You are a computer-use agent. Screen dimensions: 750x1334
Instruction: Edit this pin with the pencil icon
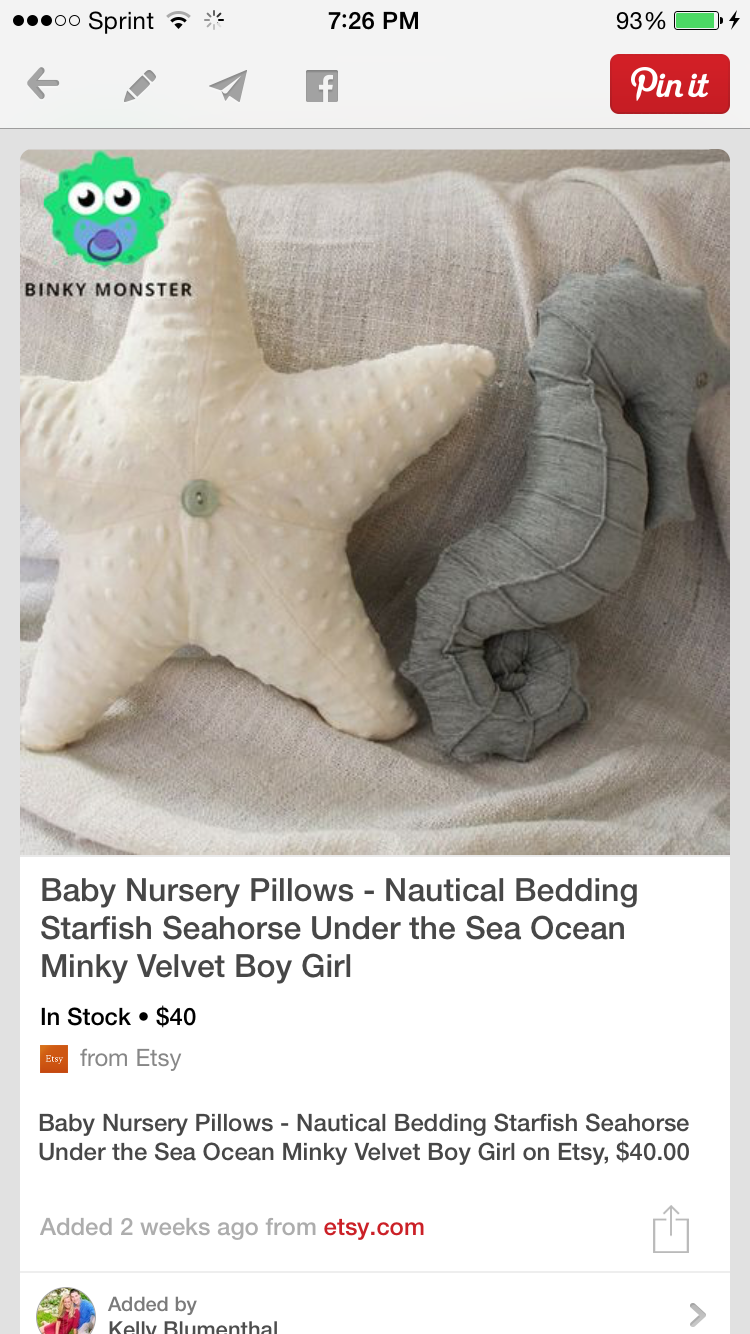click(x=139, y=86)
